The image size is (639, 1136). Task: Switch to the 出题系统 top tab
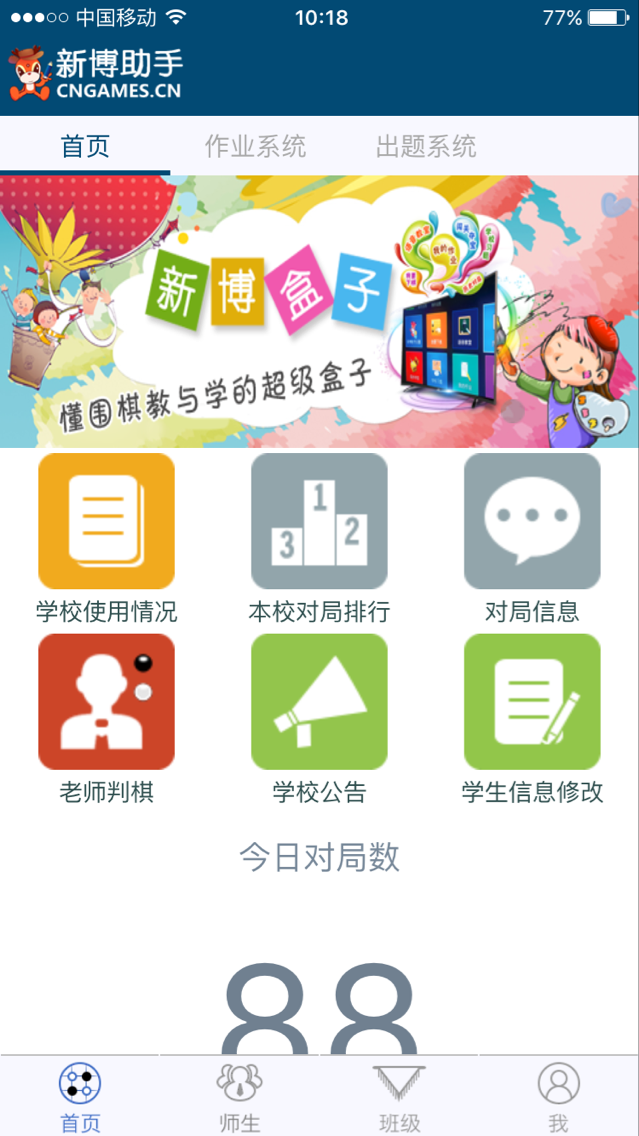(426, 147)
